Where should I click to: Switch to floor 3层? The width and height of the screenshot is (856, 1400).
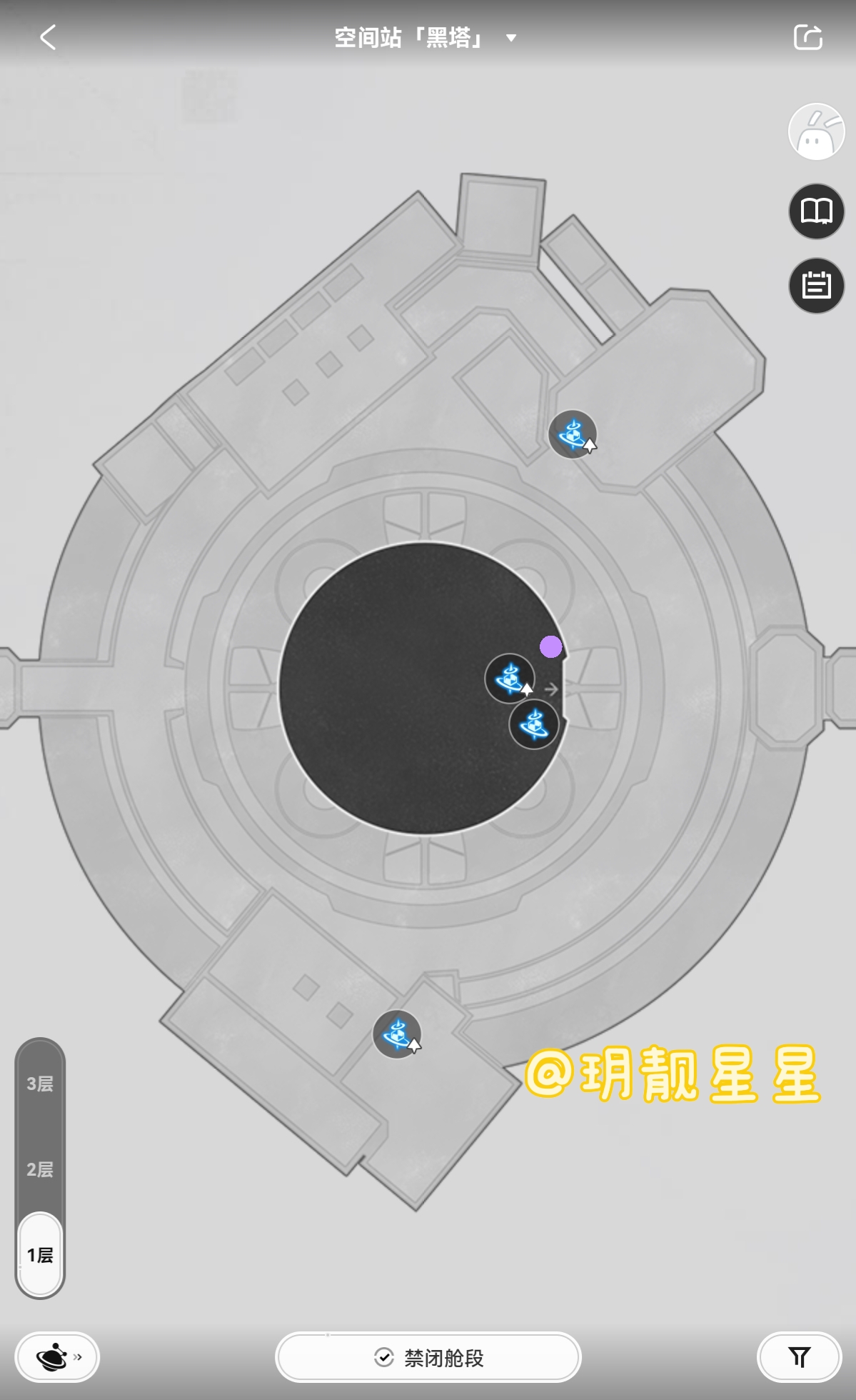coord(40,1084)
